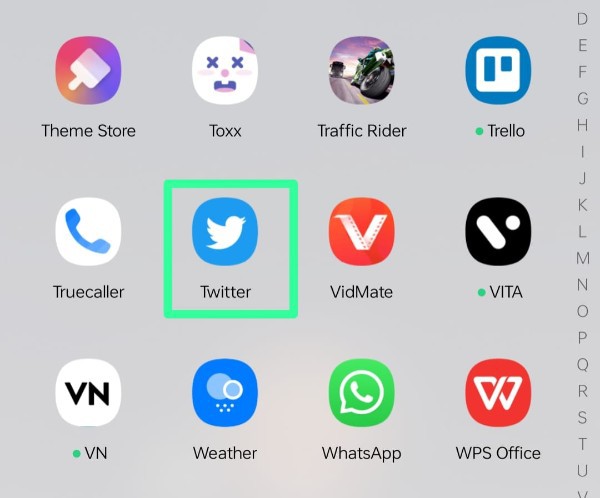Launch the Toxx app
Image resolution: width=600 pixels, height=498 pixels.
pyautogui.click(x=225, y=70)
